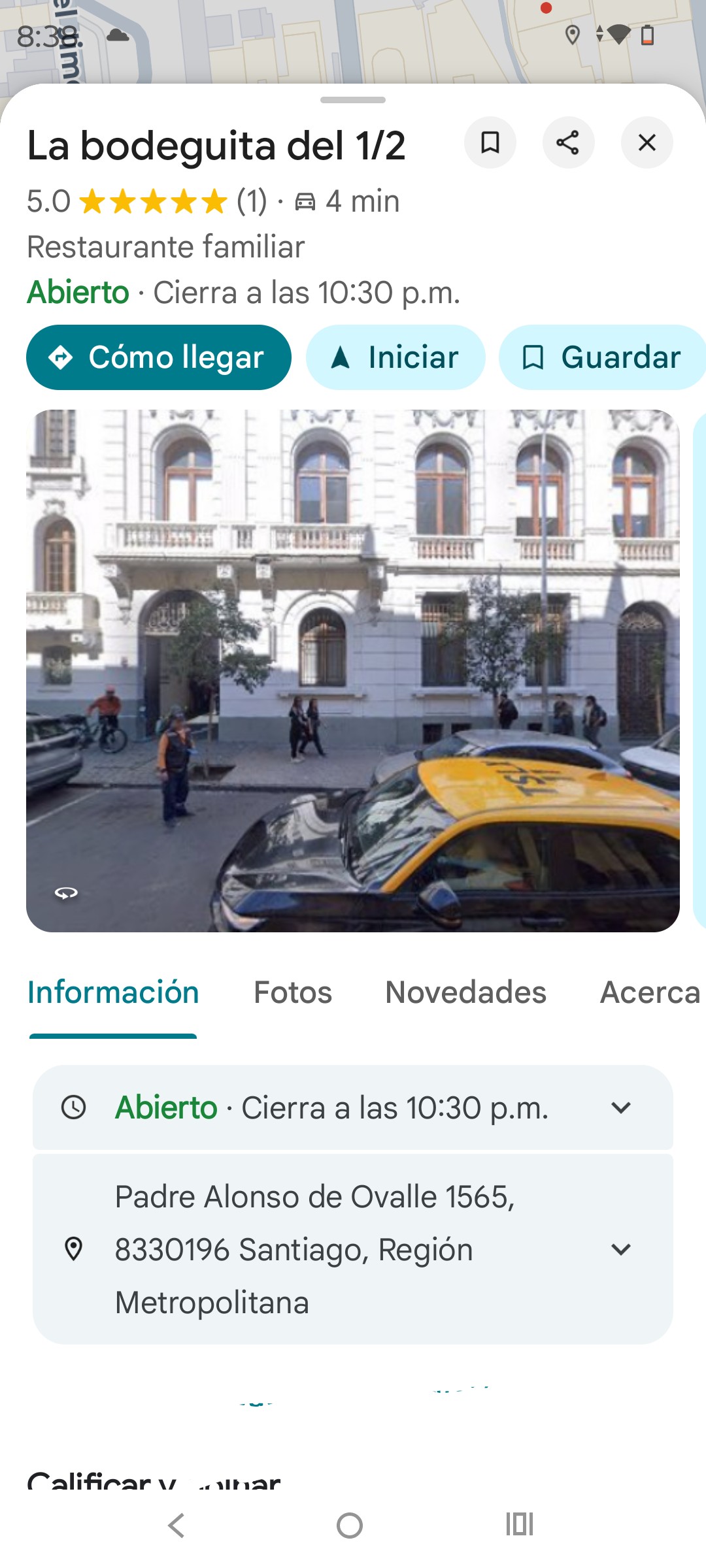Save place with the bookmark icon
The width and height of the screenshot is (706, 1568).
coord(490,142)
